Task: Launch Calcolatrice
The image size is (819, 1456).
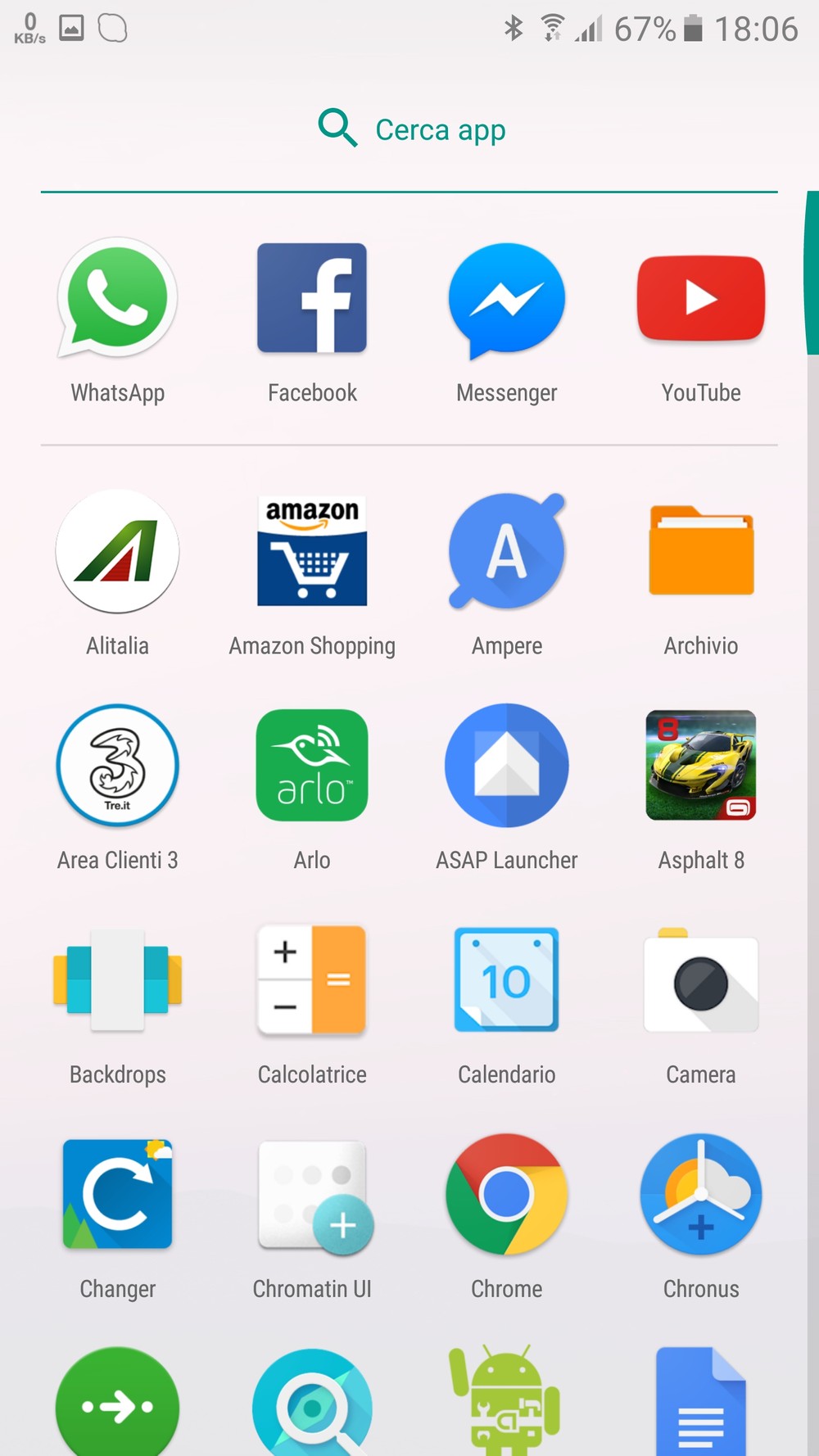Action: [x=312, y=980]
